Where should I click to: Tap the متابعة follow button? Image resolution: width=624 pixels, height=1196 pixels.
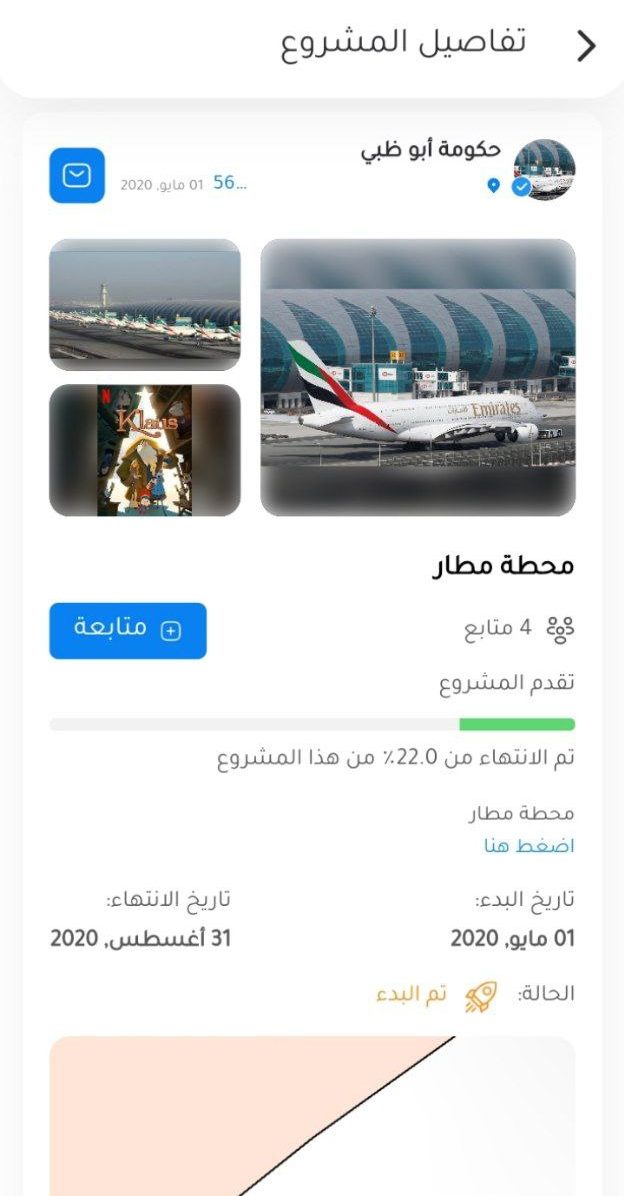(128, 630)
